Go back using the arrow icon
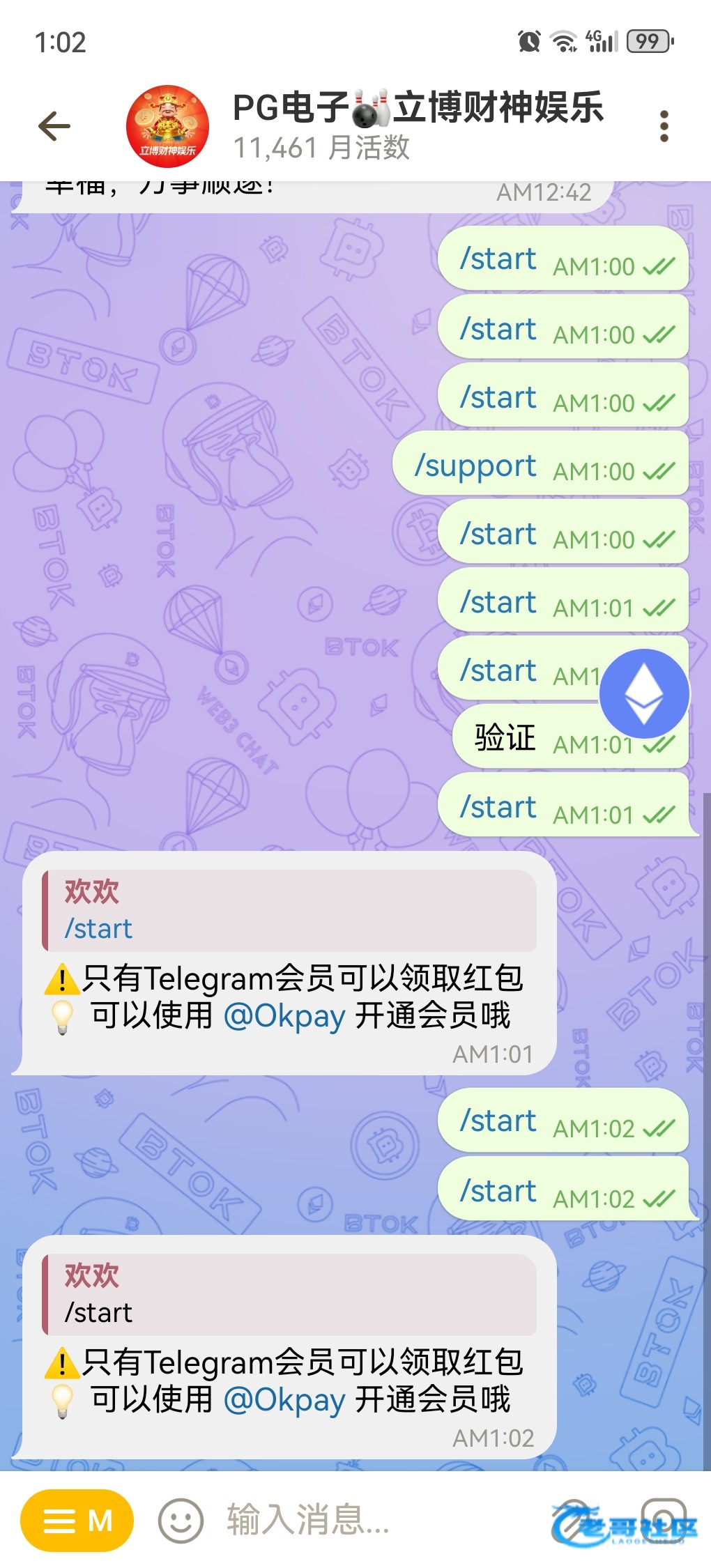This screenshot has width=711, height=1568. pyautogui.click(x=54, y=126)
